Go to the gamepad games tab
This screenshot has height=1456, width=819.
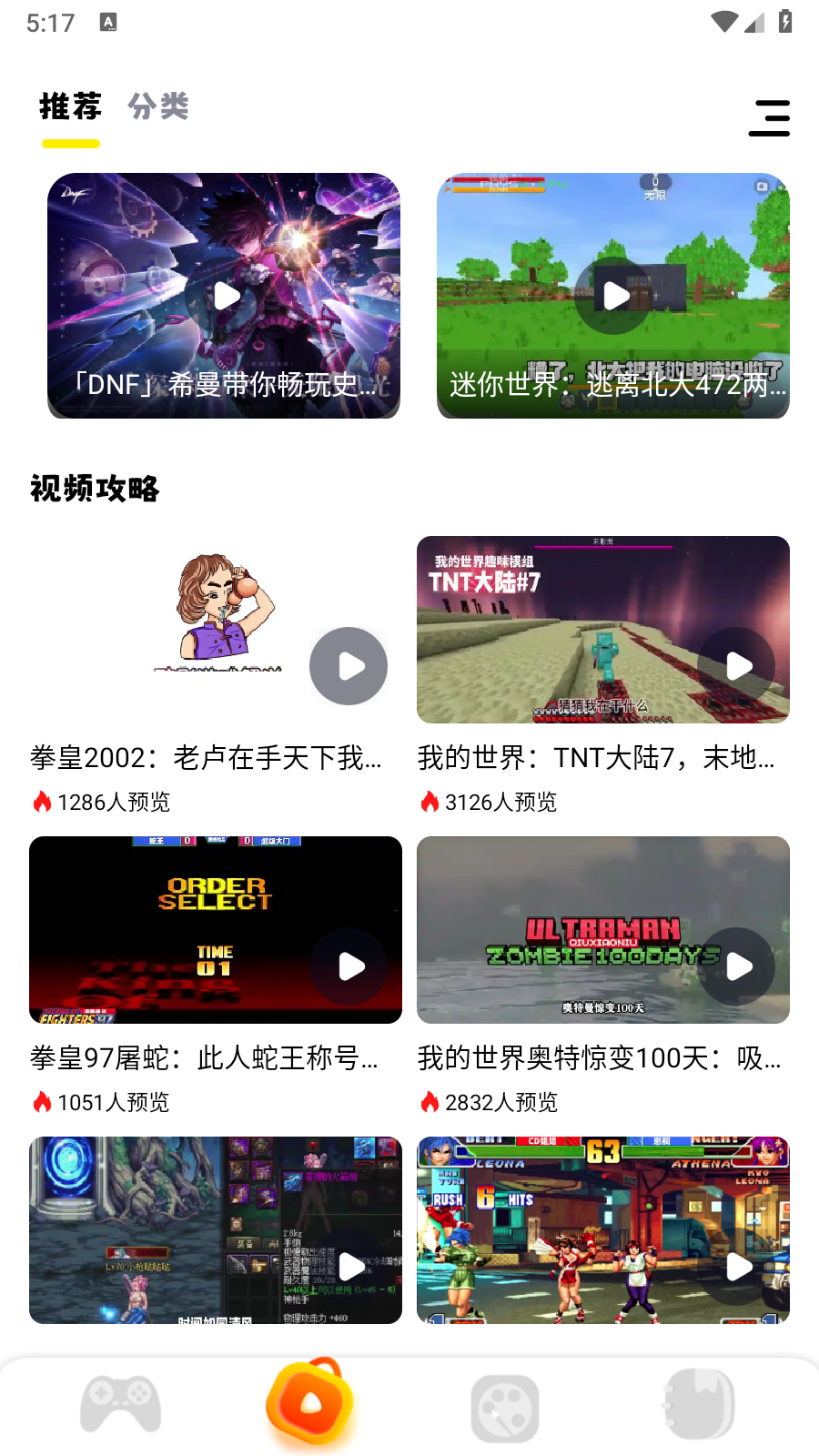tap(120, 1404)
